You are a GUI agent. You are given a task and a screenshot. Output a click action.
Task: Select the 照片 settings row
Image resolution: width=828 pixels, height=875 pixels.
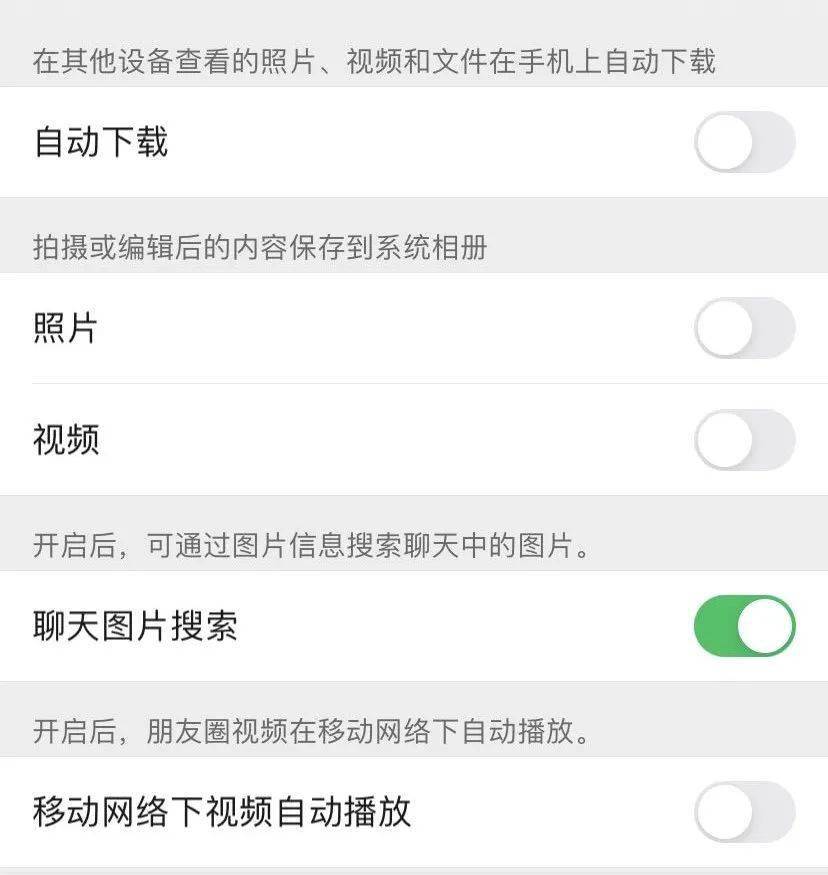(x=64, y=327)
